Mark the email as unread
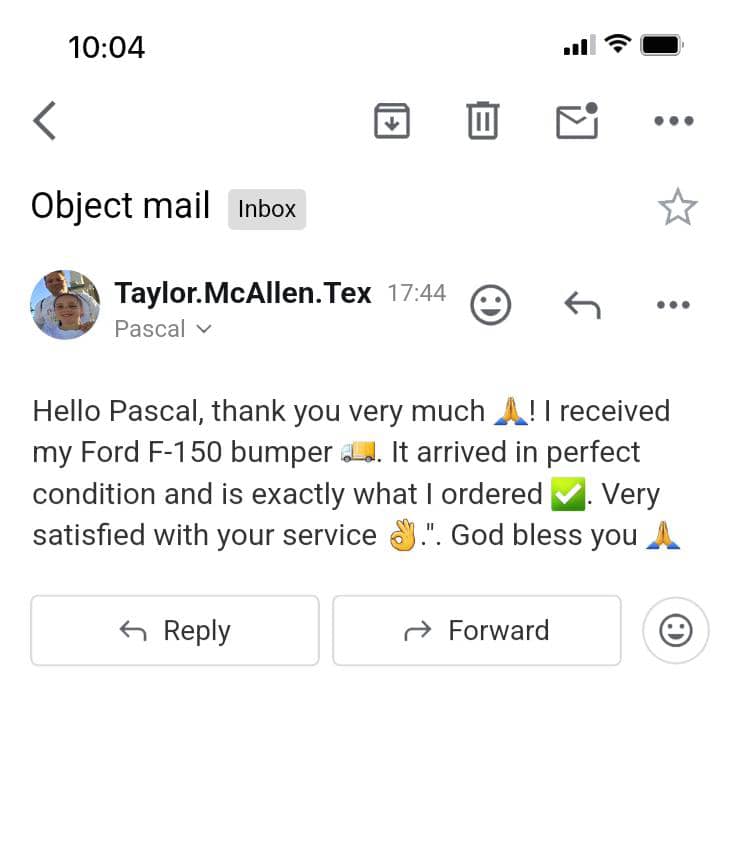Viewport: 732px width, 857px height. (x=577, y=121)
